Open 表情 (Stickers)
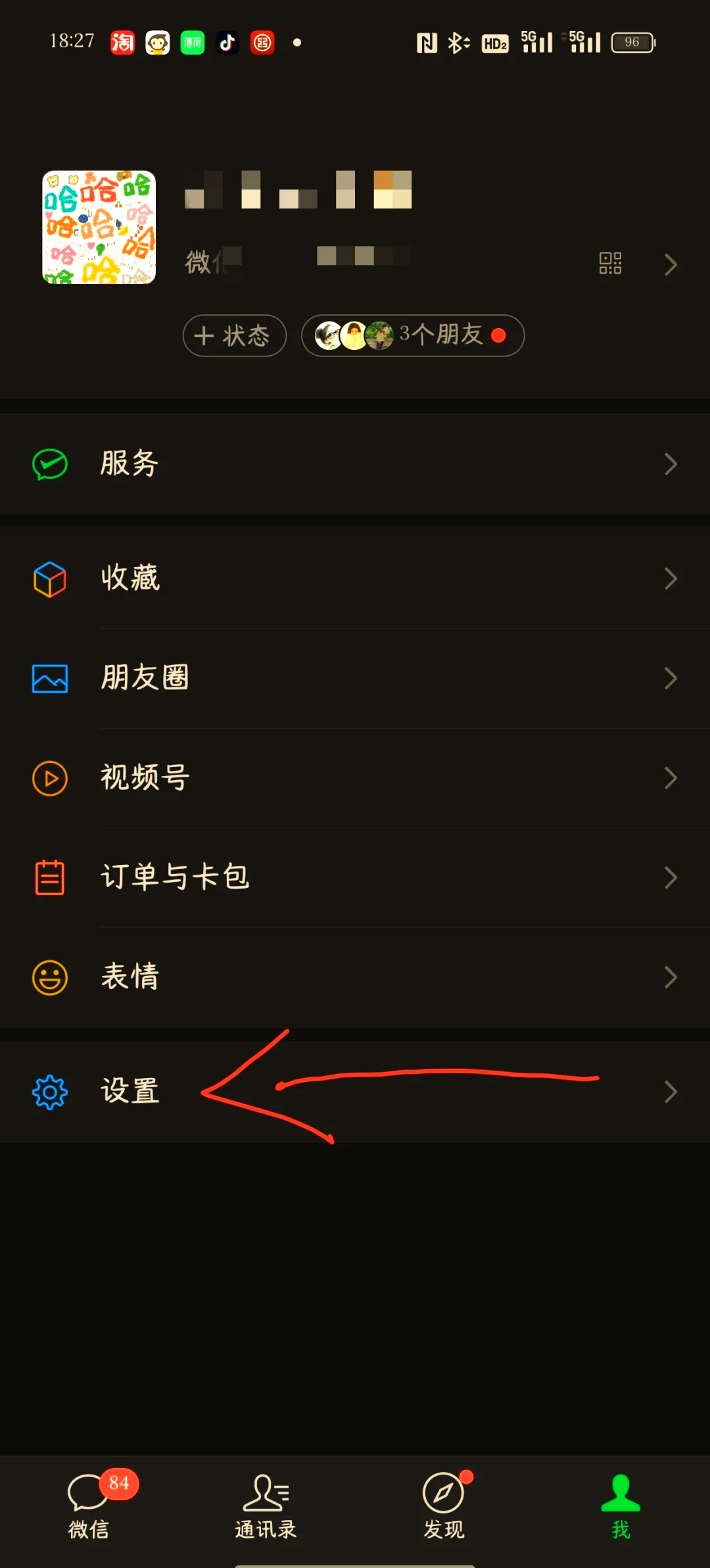 click(x=355, y=977)
